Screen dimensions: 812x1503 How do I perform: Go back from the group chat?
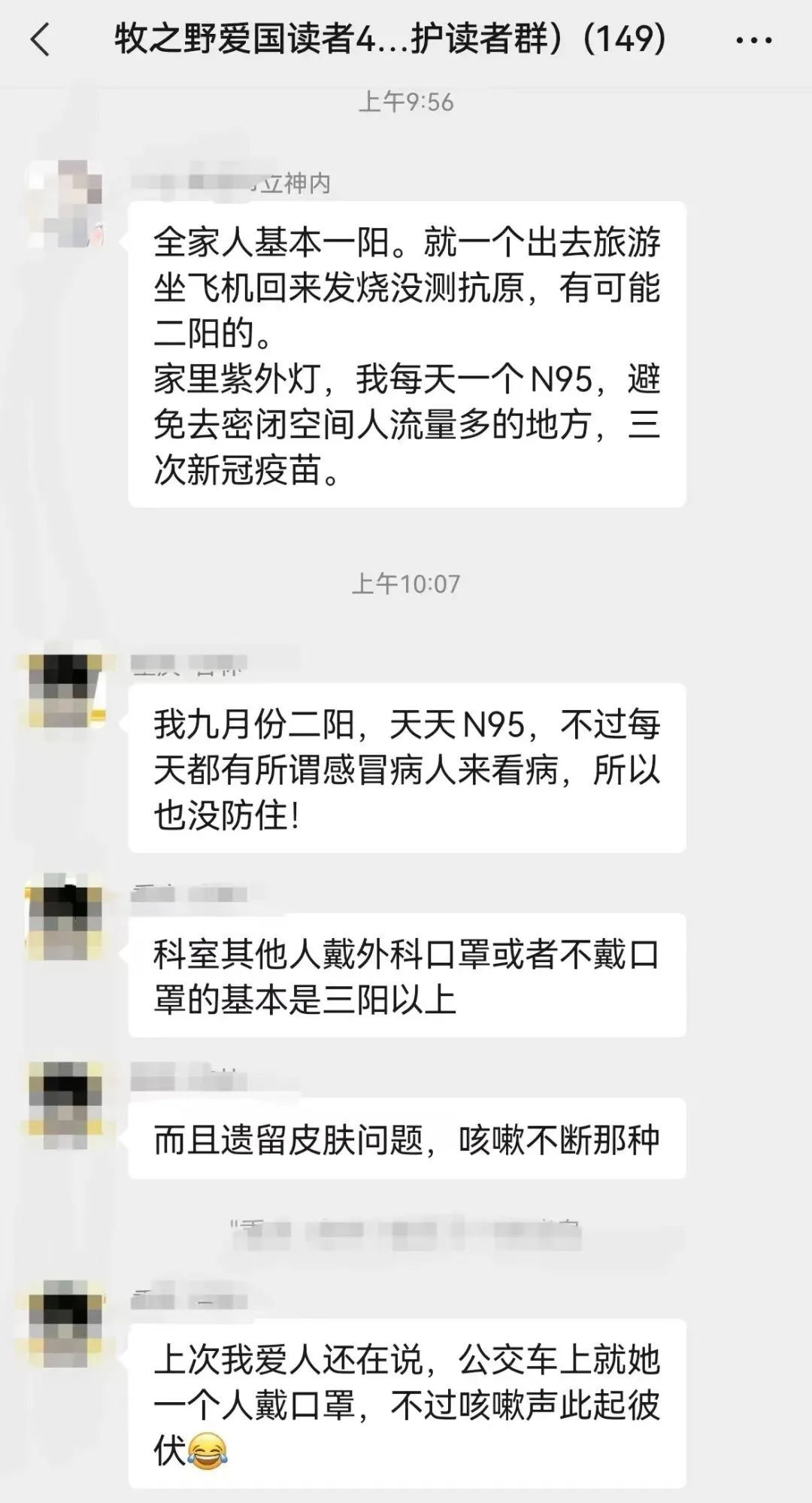[x=41, y=39]
